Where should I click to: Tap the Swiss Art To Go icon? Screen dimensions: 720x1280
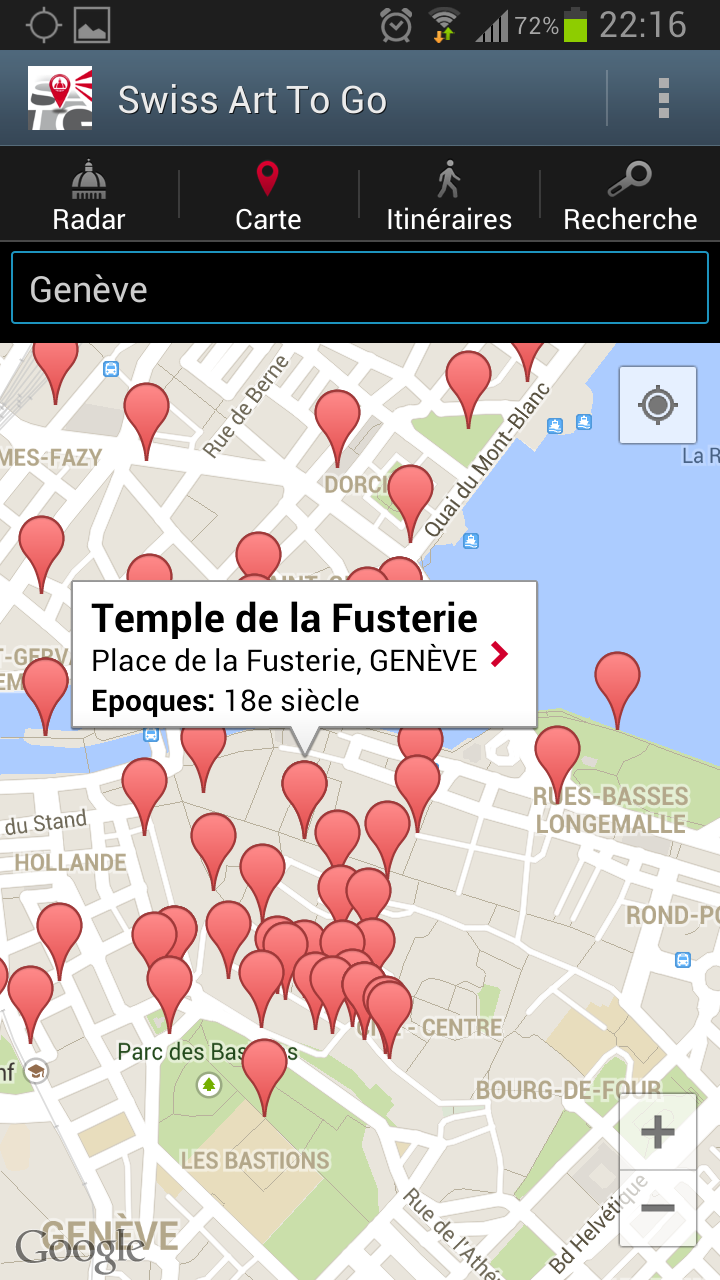click(60, 99)
